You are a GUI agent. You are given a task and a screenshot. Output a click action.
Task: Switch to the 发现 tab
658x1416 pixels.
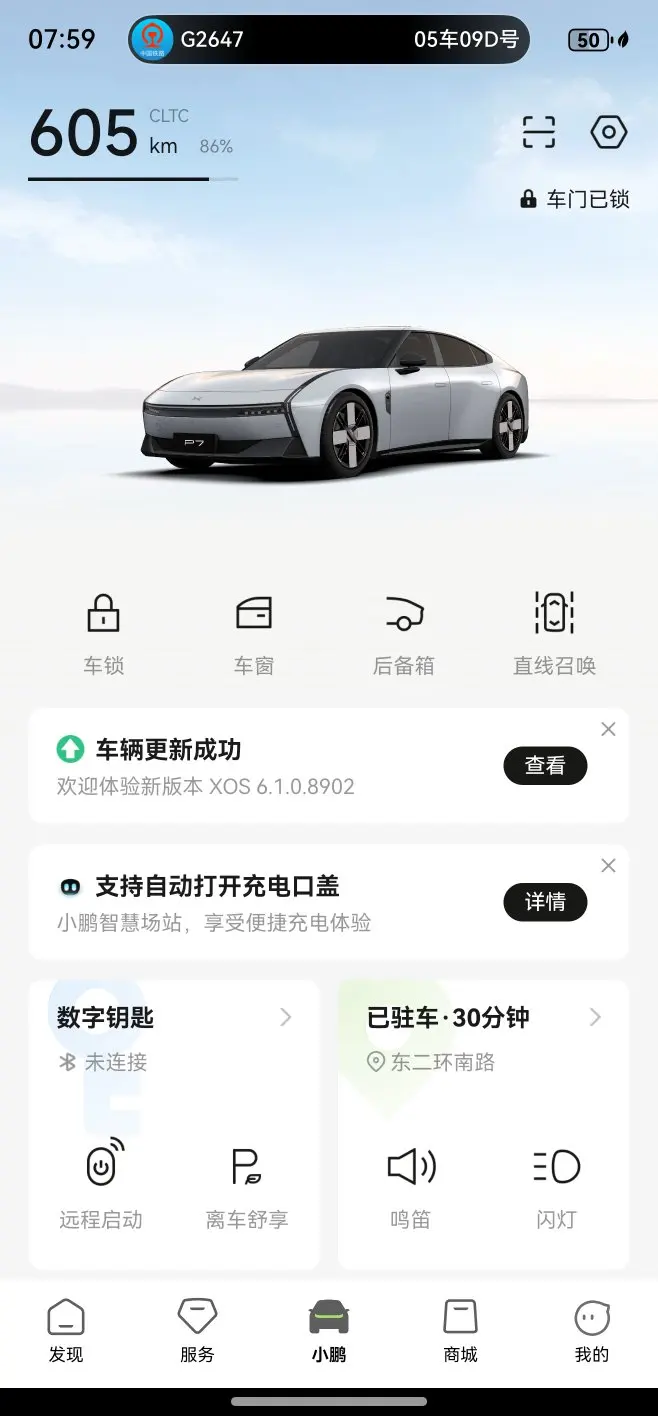click(x=66, y=1331)
